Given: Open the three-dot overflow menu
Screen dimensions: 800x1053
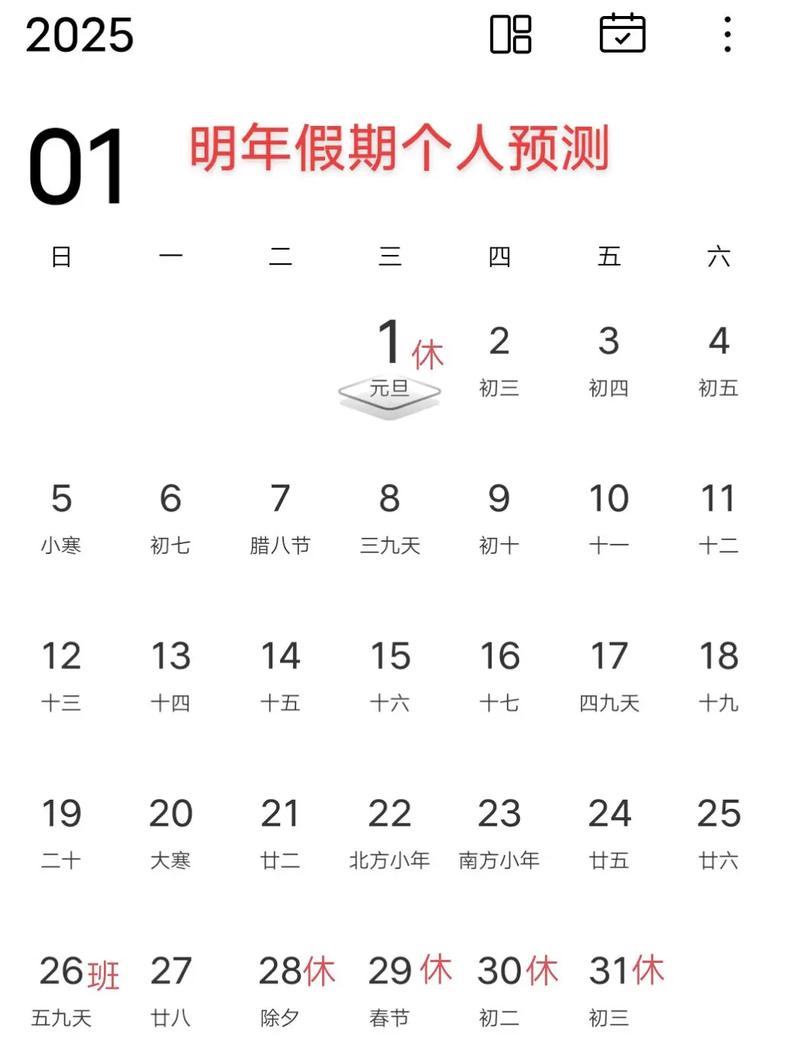Looking at the screenshot, I should 727,34.
